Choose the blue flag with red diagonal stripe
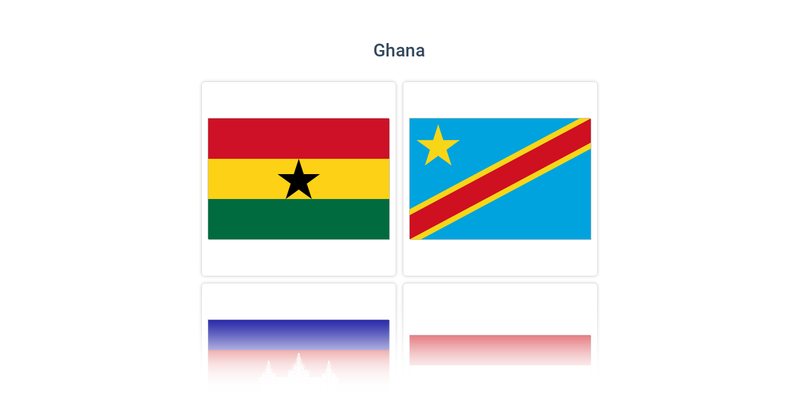Screen dimensions: 800x400 tap(500, 179)
